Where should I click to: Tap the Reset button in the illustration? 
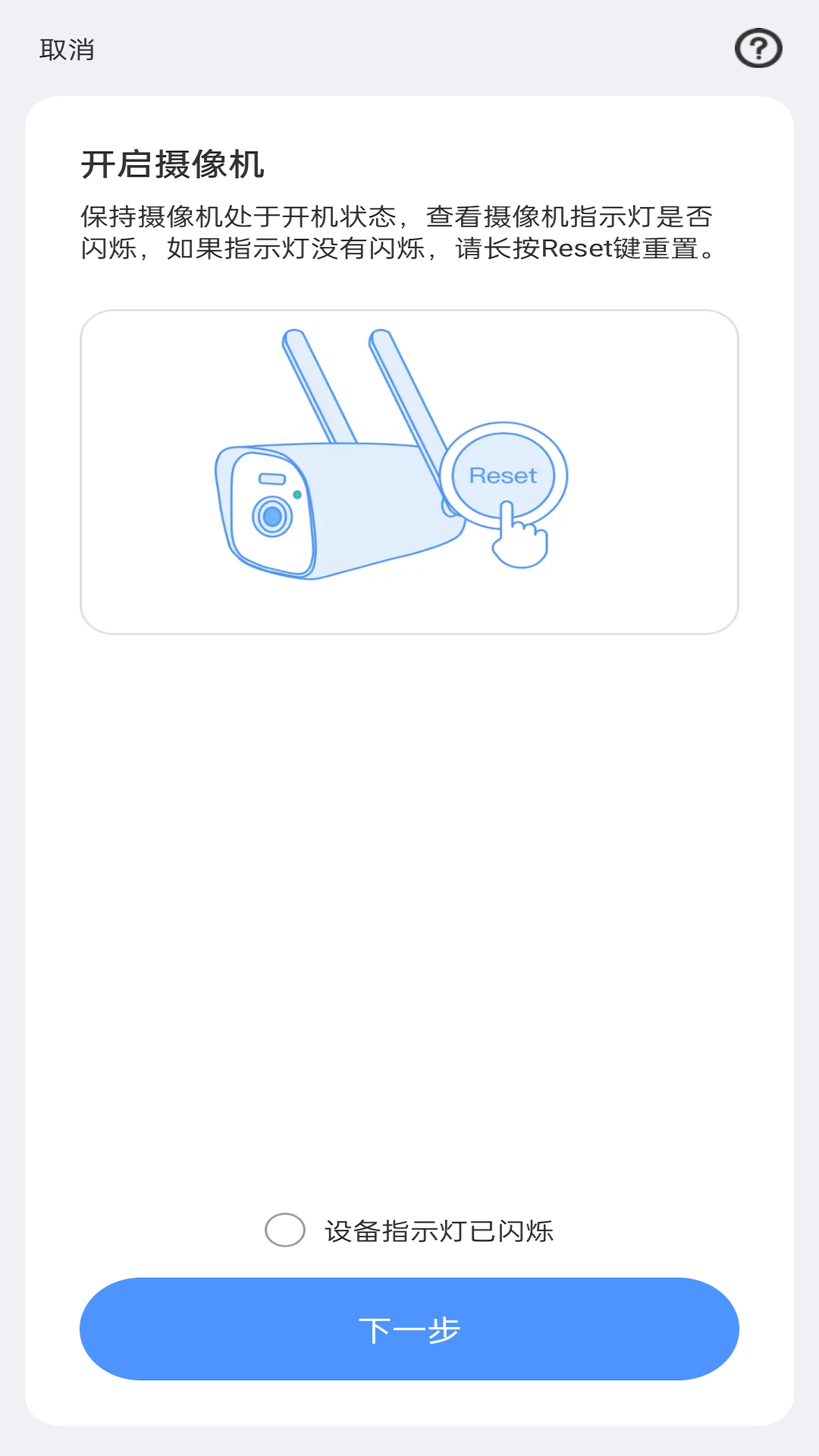(x=504, y=475)
